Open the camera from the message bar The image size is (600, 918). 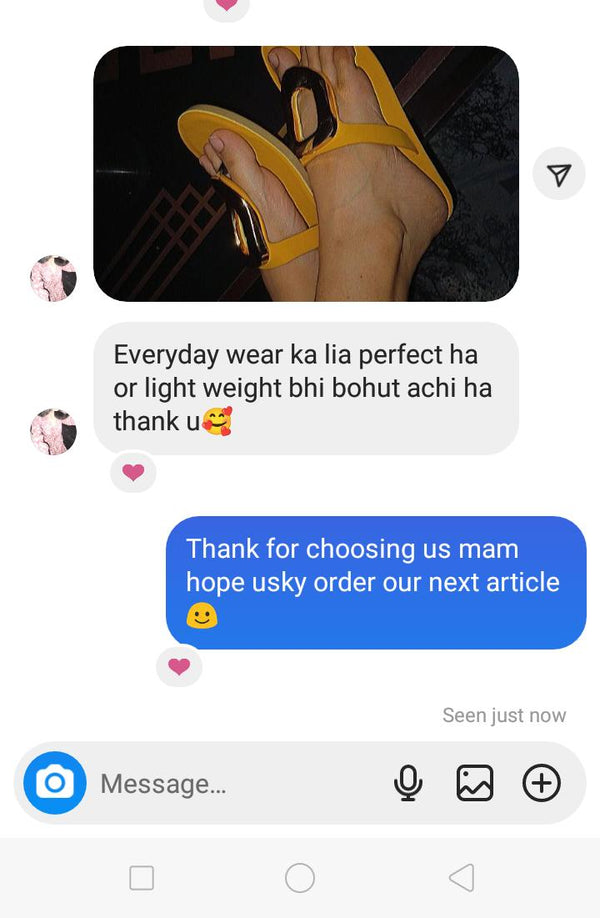point(55,782)
